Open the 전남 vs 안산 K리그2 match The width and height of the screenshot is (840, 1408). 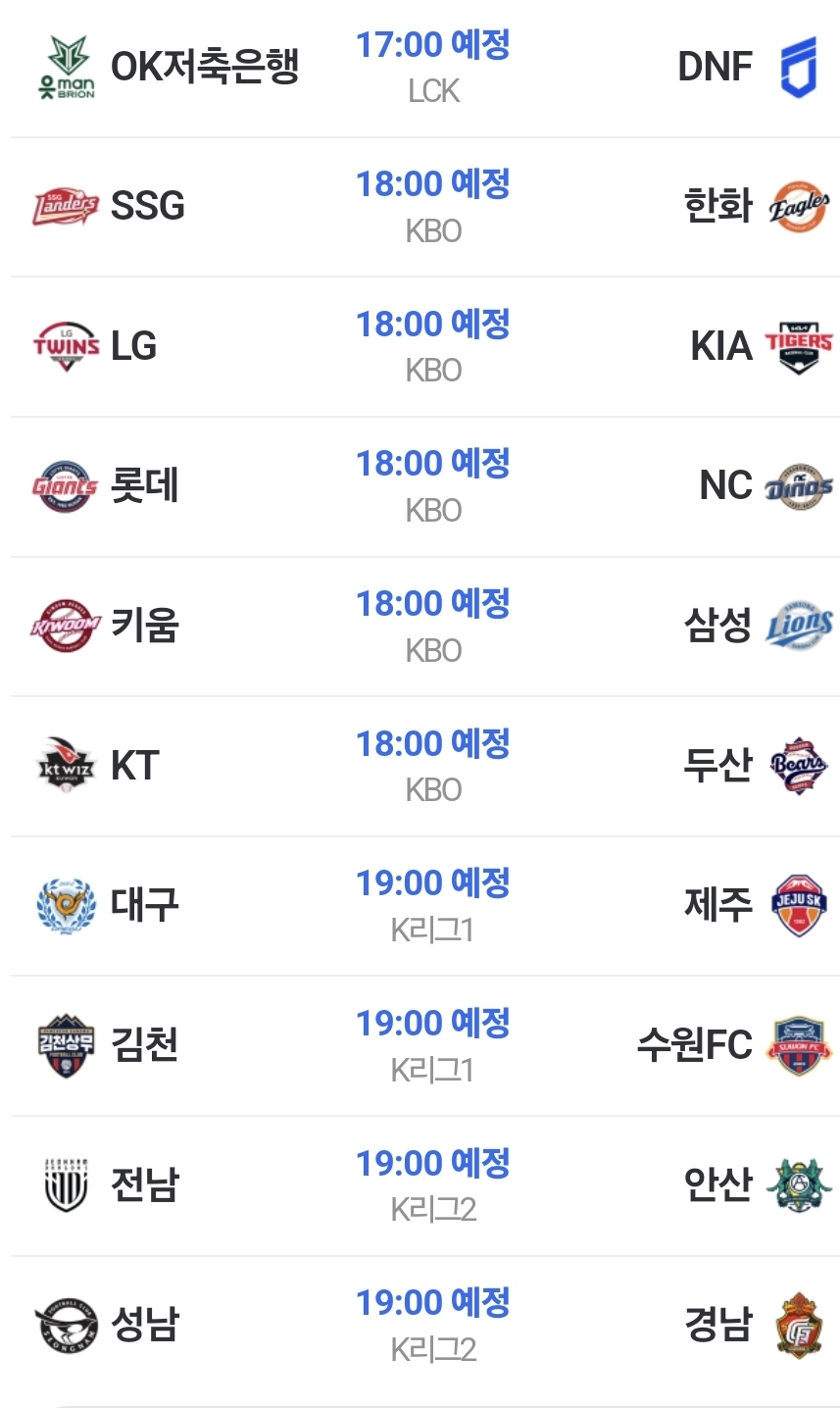431,1185
